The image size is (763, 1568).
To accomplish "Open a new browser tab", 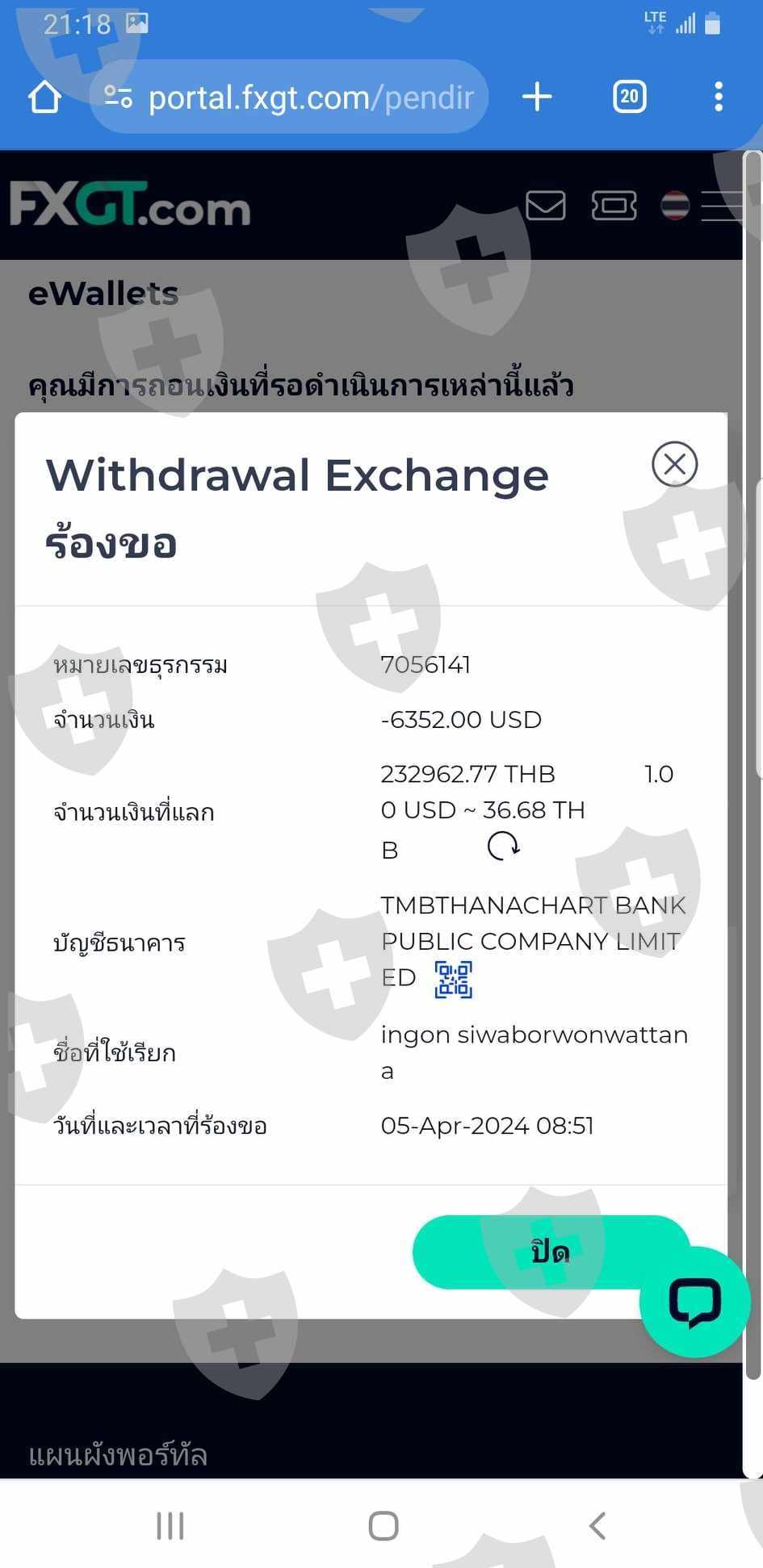I will click(x=537, y=98).
